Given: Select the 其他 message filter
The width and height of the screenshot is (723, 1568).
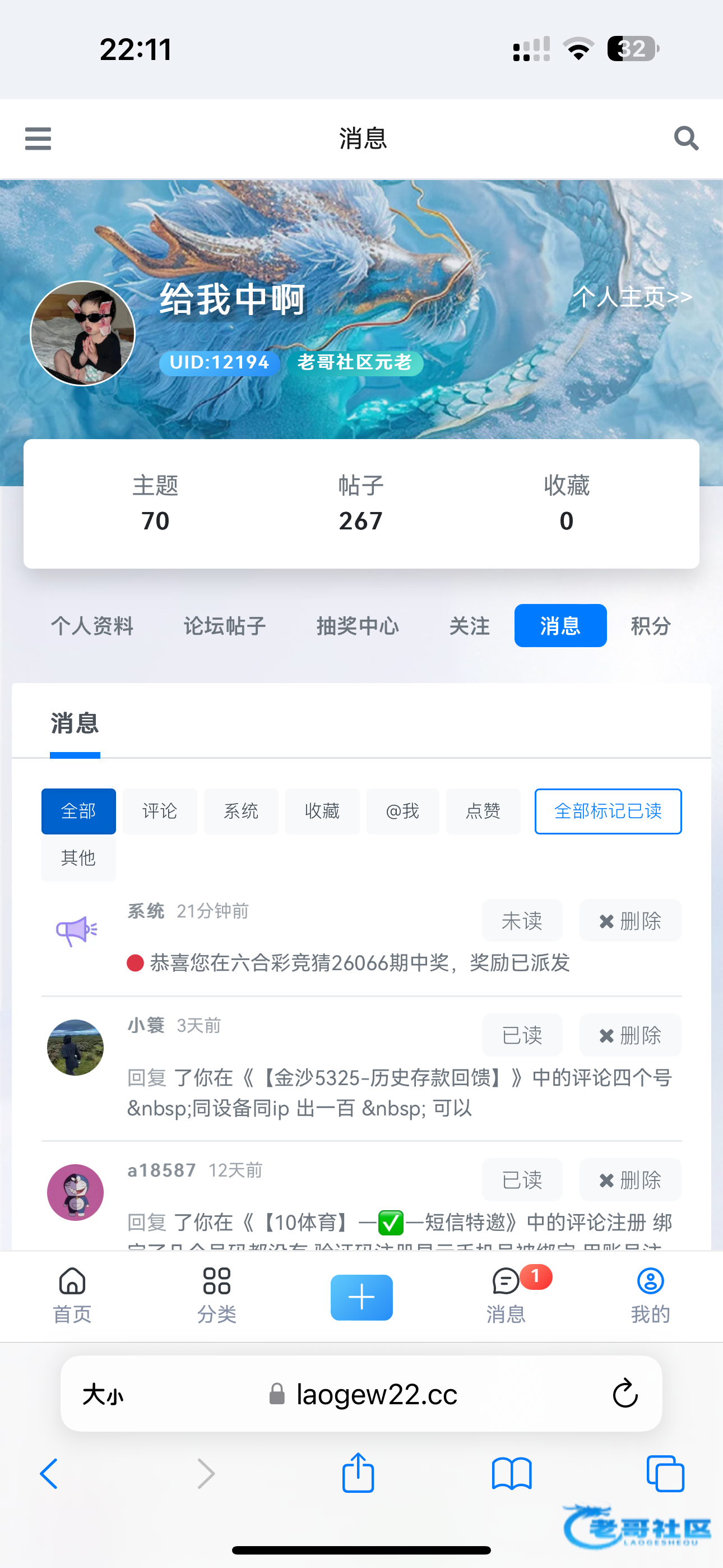Looking at the screenshot, I should pyautogui.click(x=78, y=858).
